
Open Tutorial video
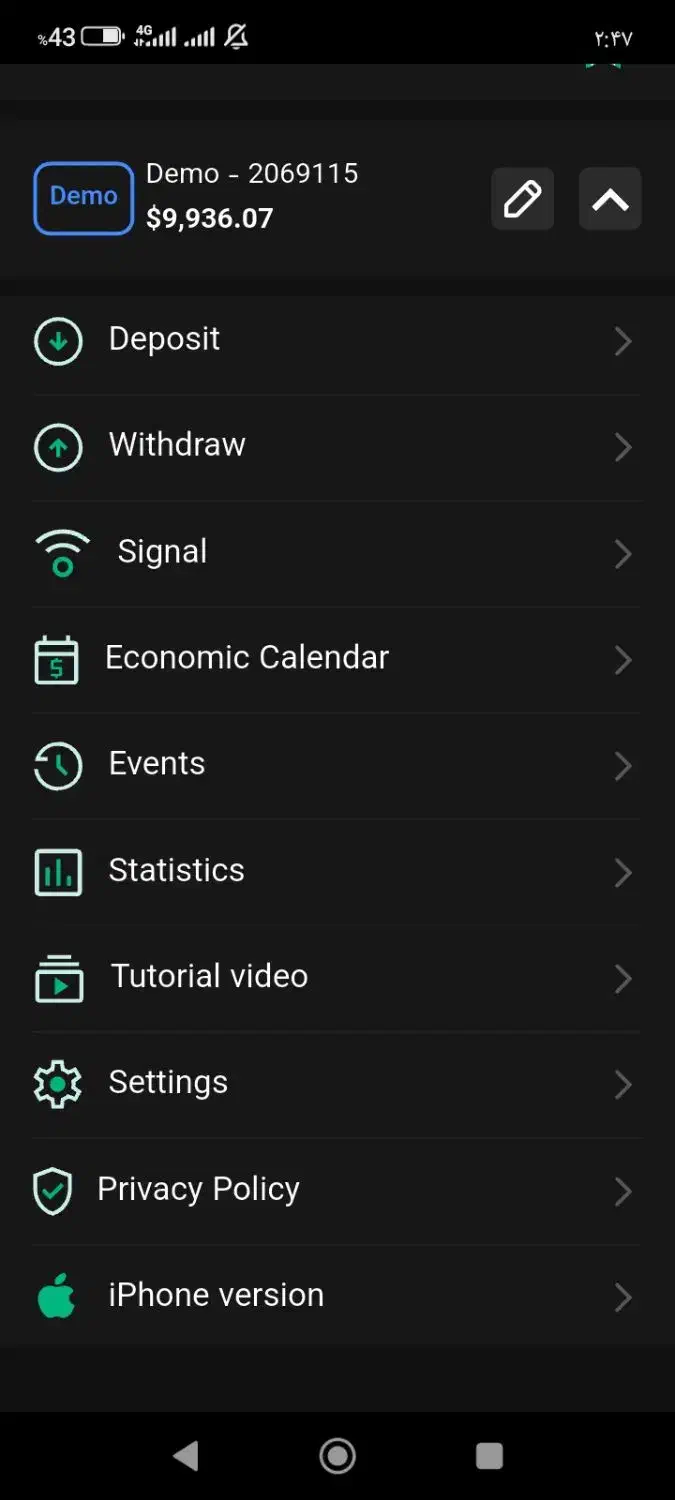click(x=336, y=977)
